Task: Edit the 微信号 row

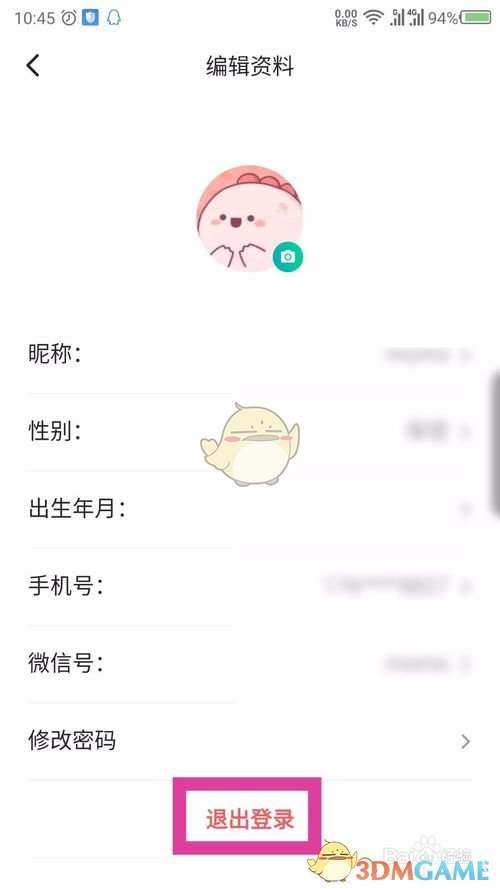Action: coord(250,663)
